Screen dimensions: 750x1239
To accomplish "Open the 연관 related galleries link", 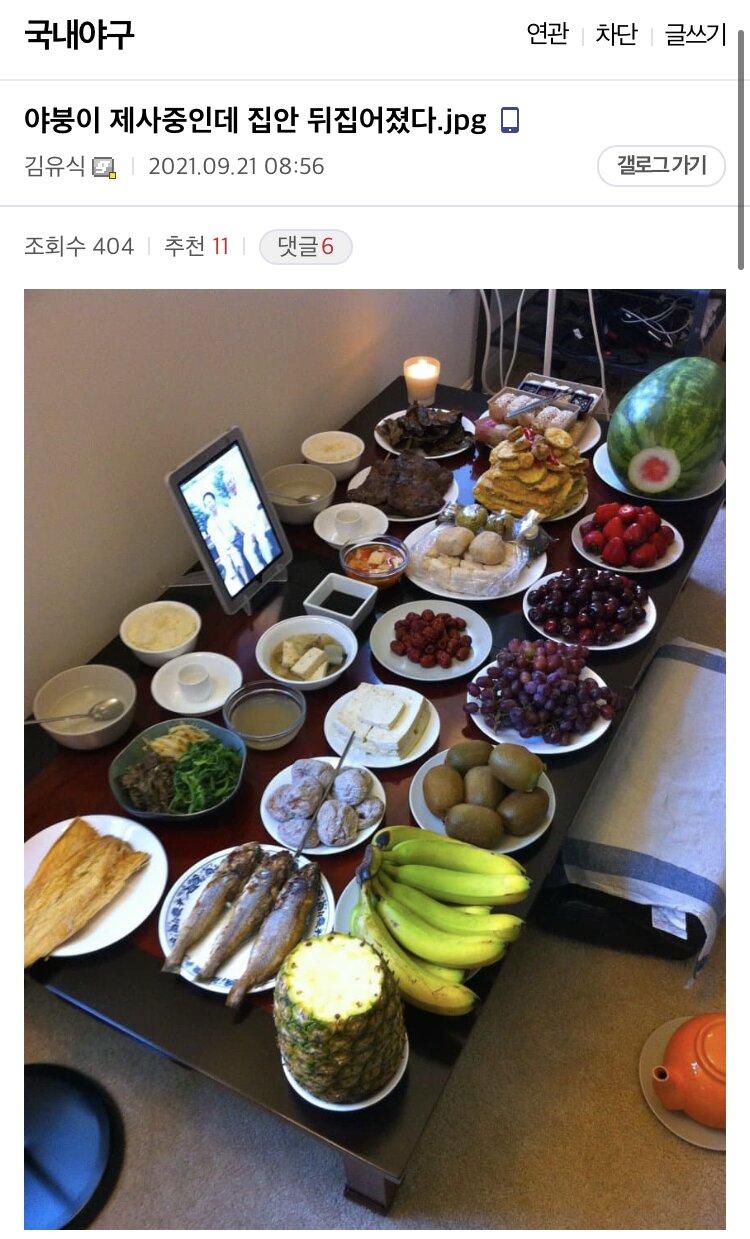I will coord(547,35).
